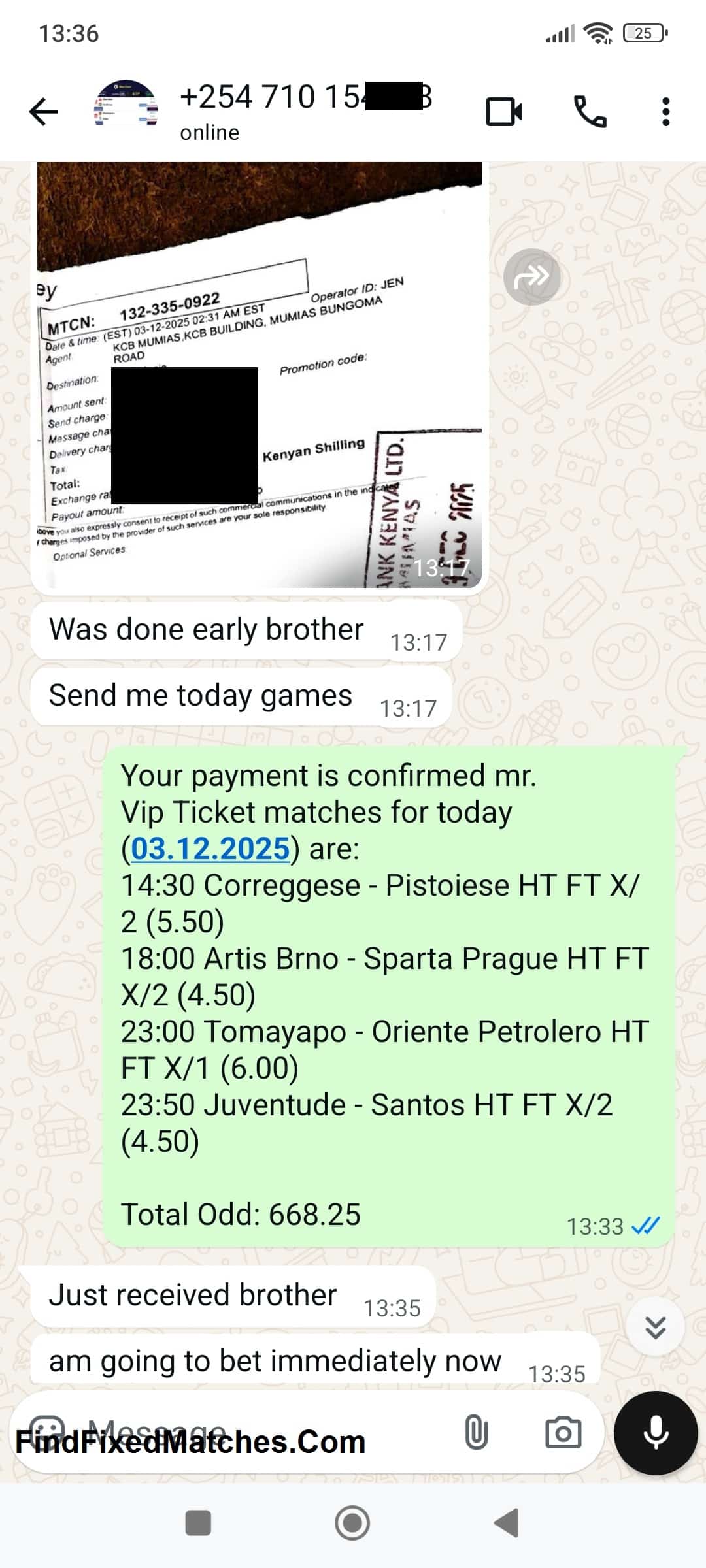Focus the Message text field
This screenshot has height=1568, width=706.
pos(261,1432)
